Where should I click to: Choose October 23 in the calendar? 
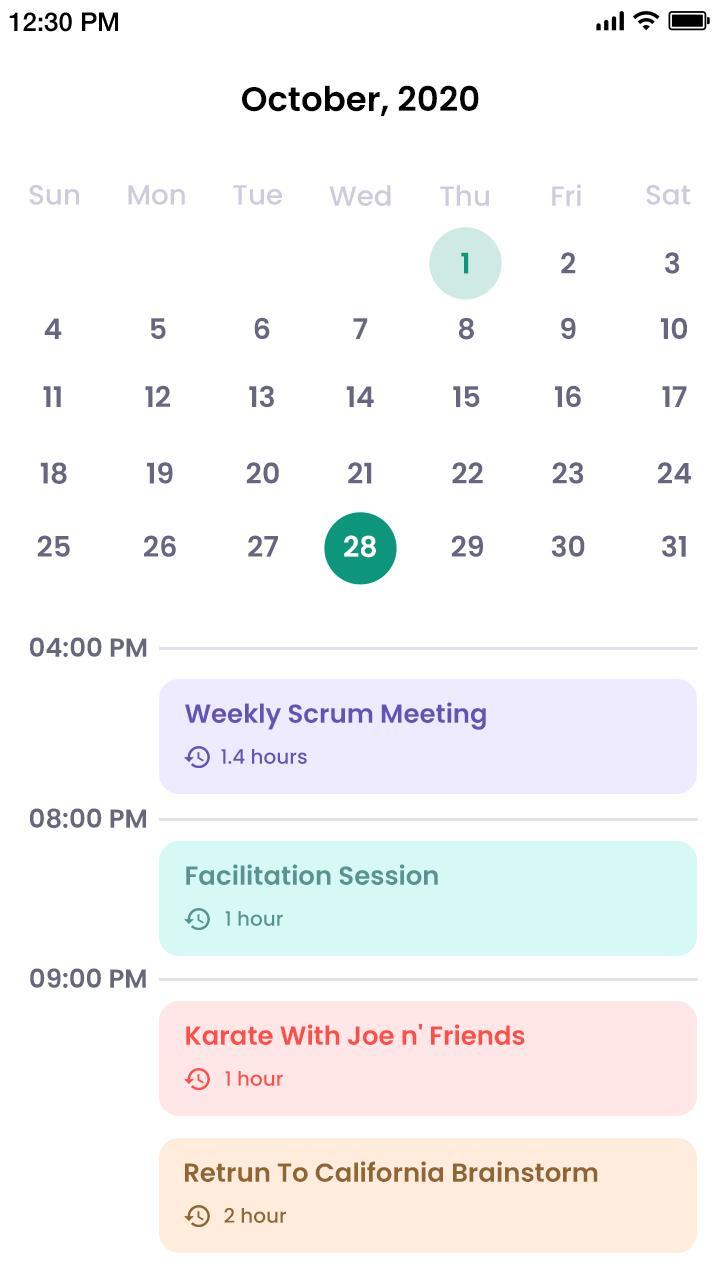pyautogui.click(x=568, y=473)
